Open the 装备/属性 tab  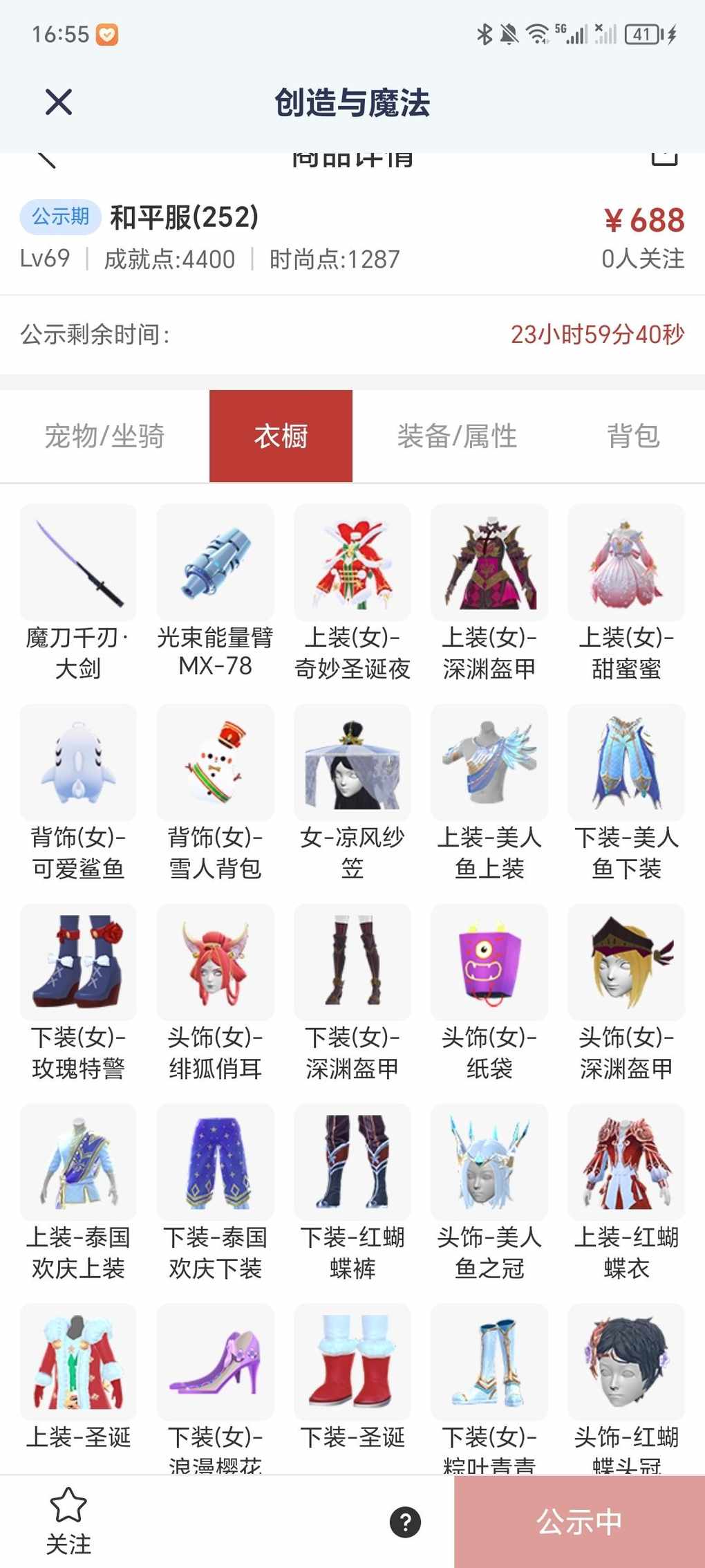[457, 436]
